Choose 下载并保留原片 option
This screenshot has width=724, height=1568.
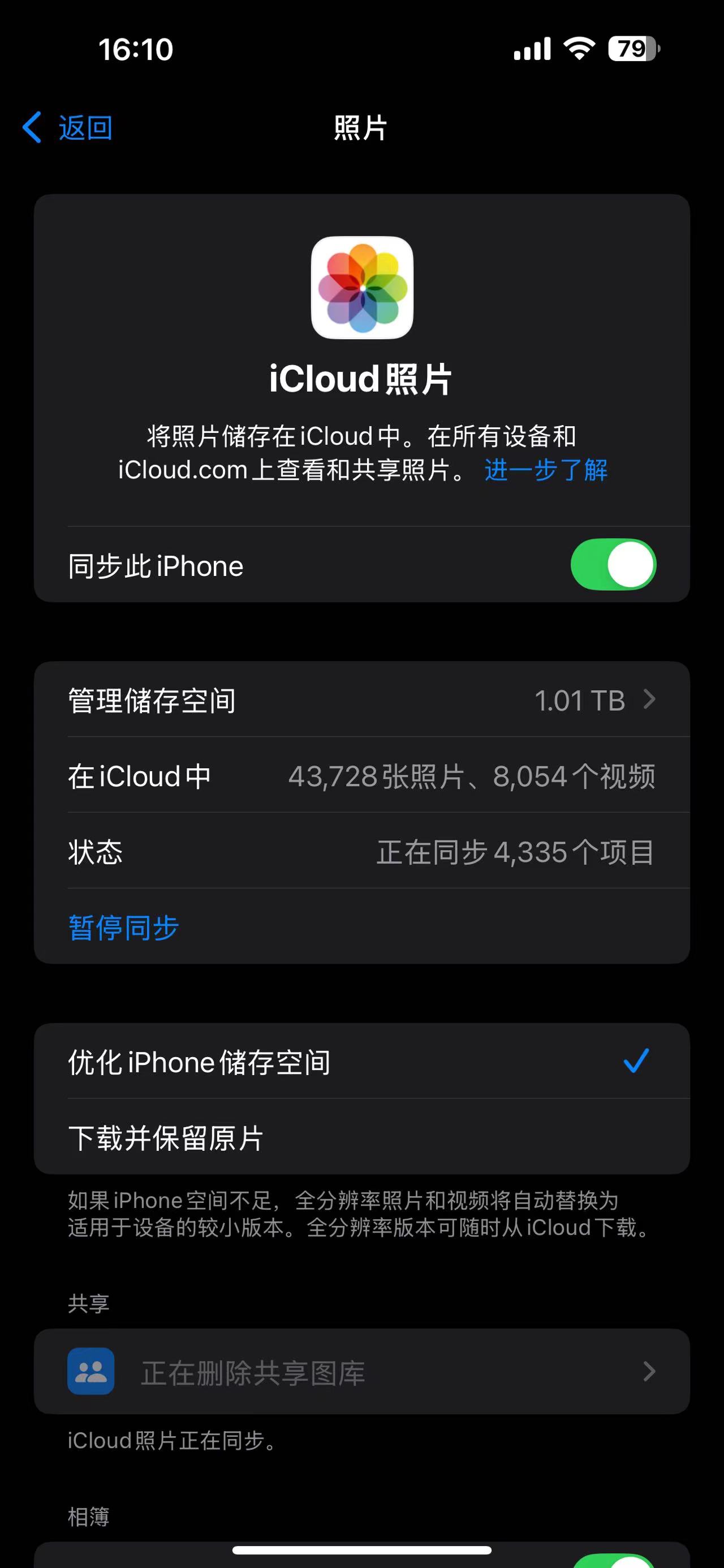coord(361,1138)
